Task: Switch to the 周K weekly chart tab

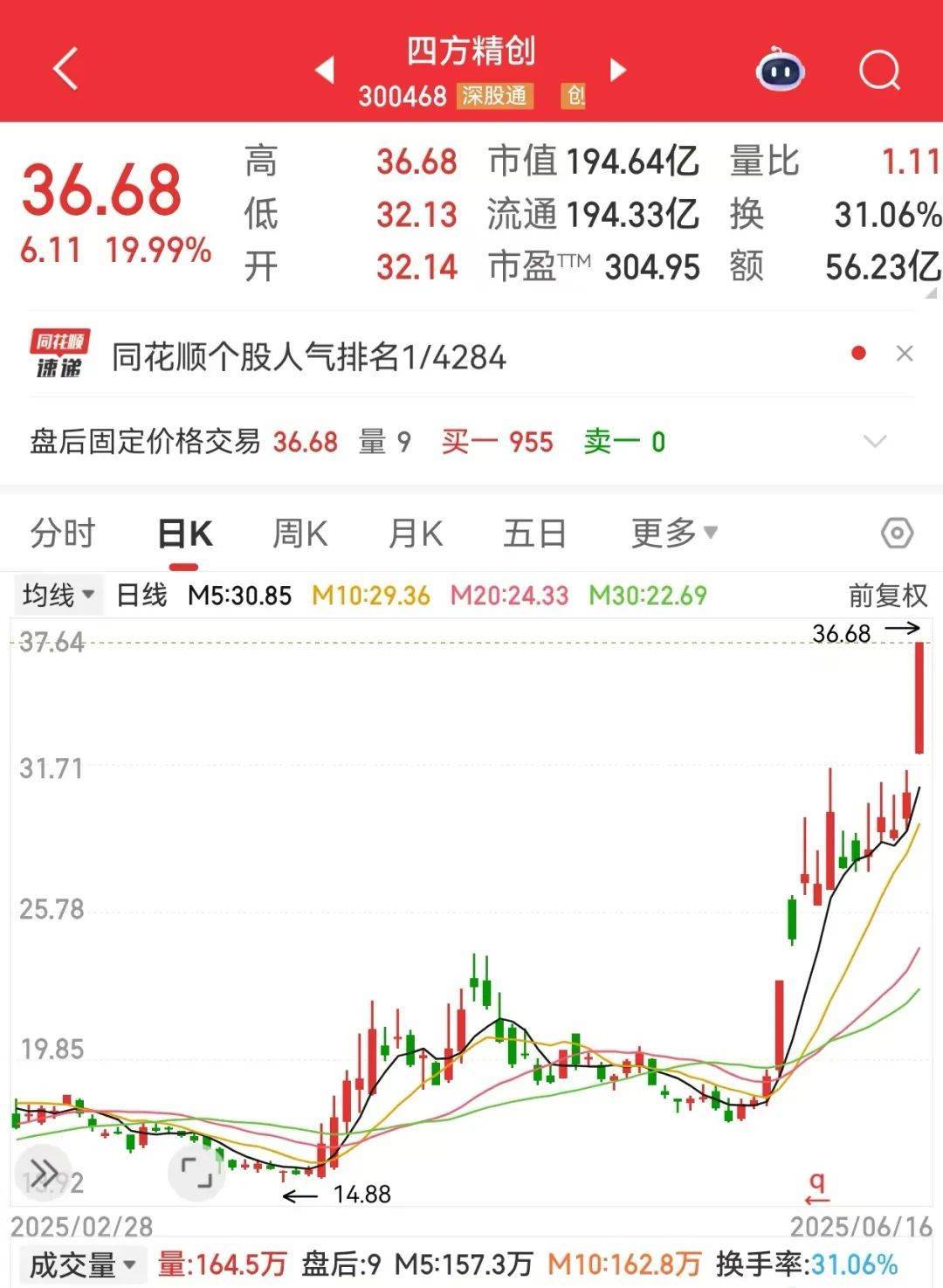Action: (298, 533)
